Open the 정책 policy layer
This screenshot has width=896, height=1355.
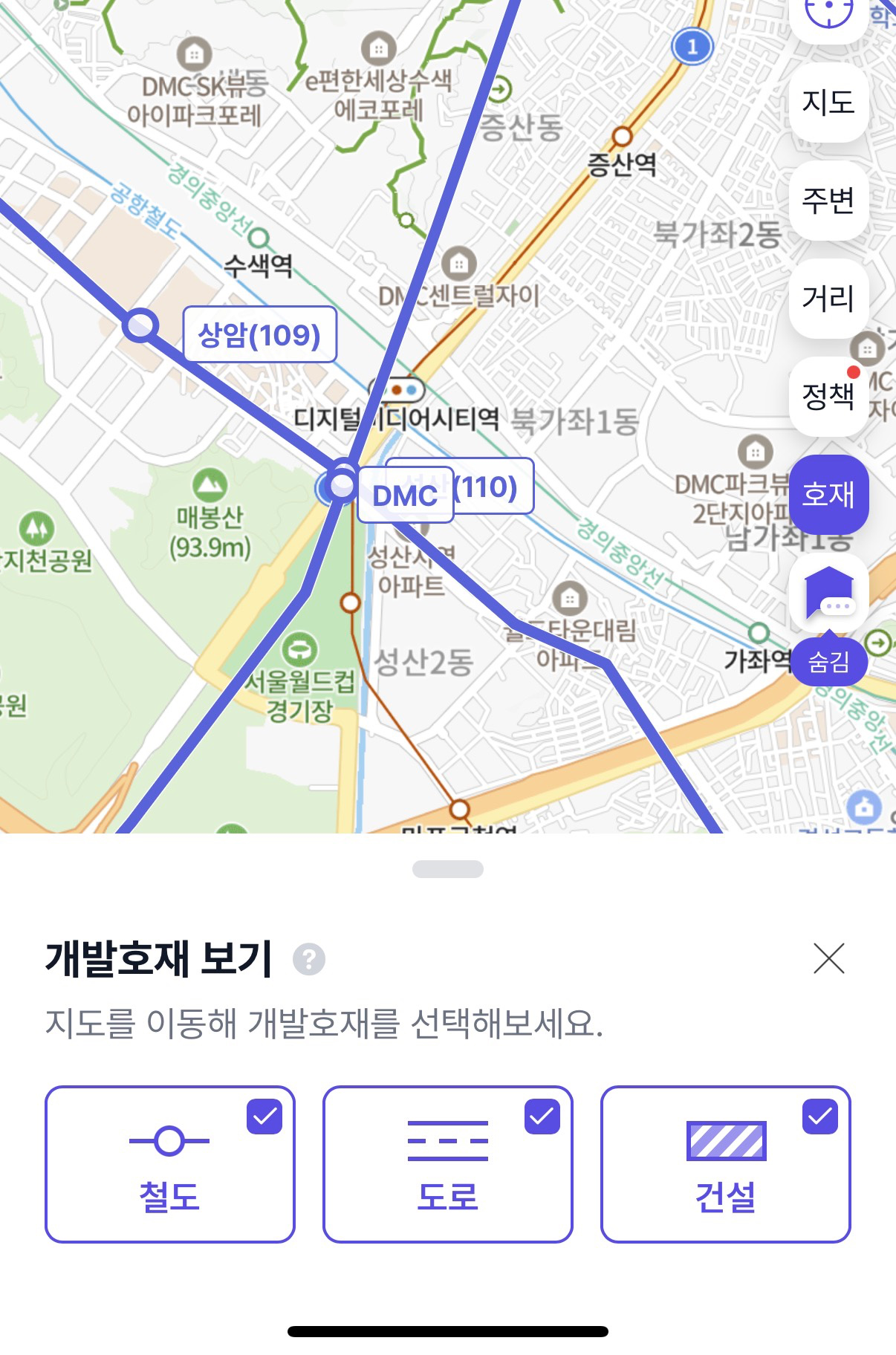tap(828, 395)
